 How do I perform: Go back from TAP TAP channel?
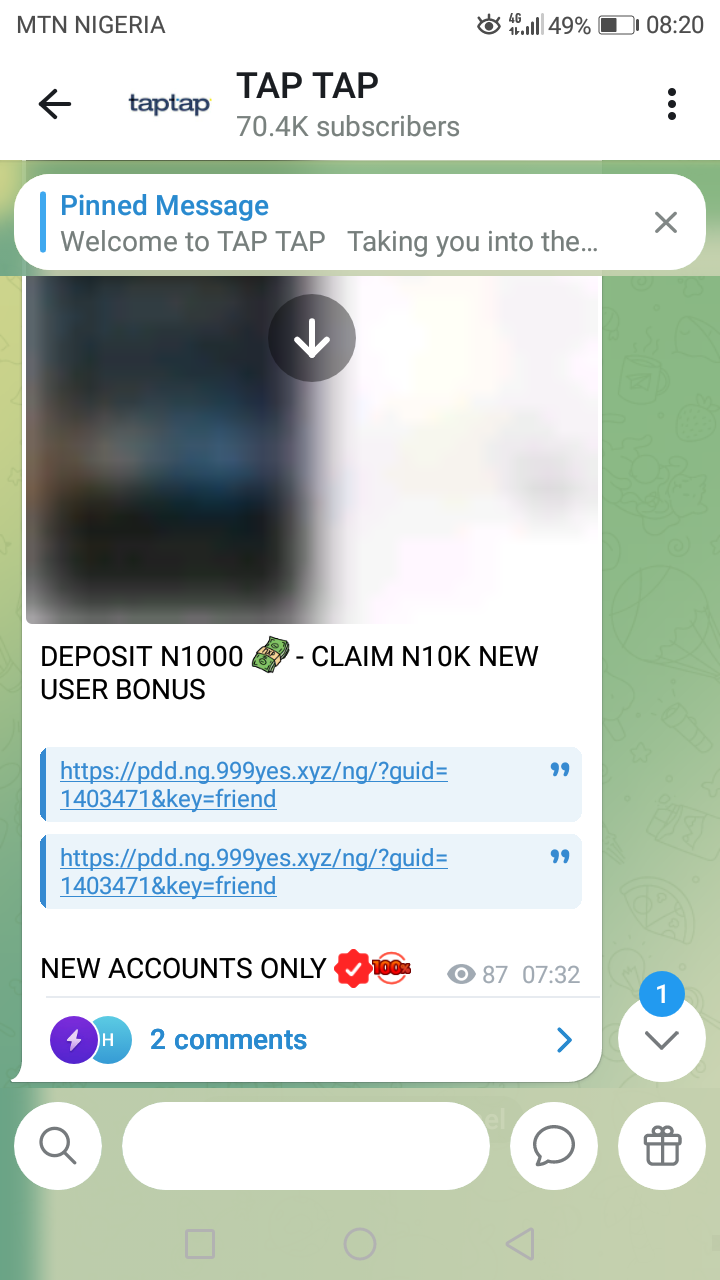55,104
